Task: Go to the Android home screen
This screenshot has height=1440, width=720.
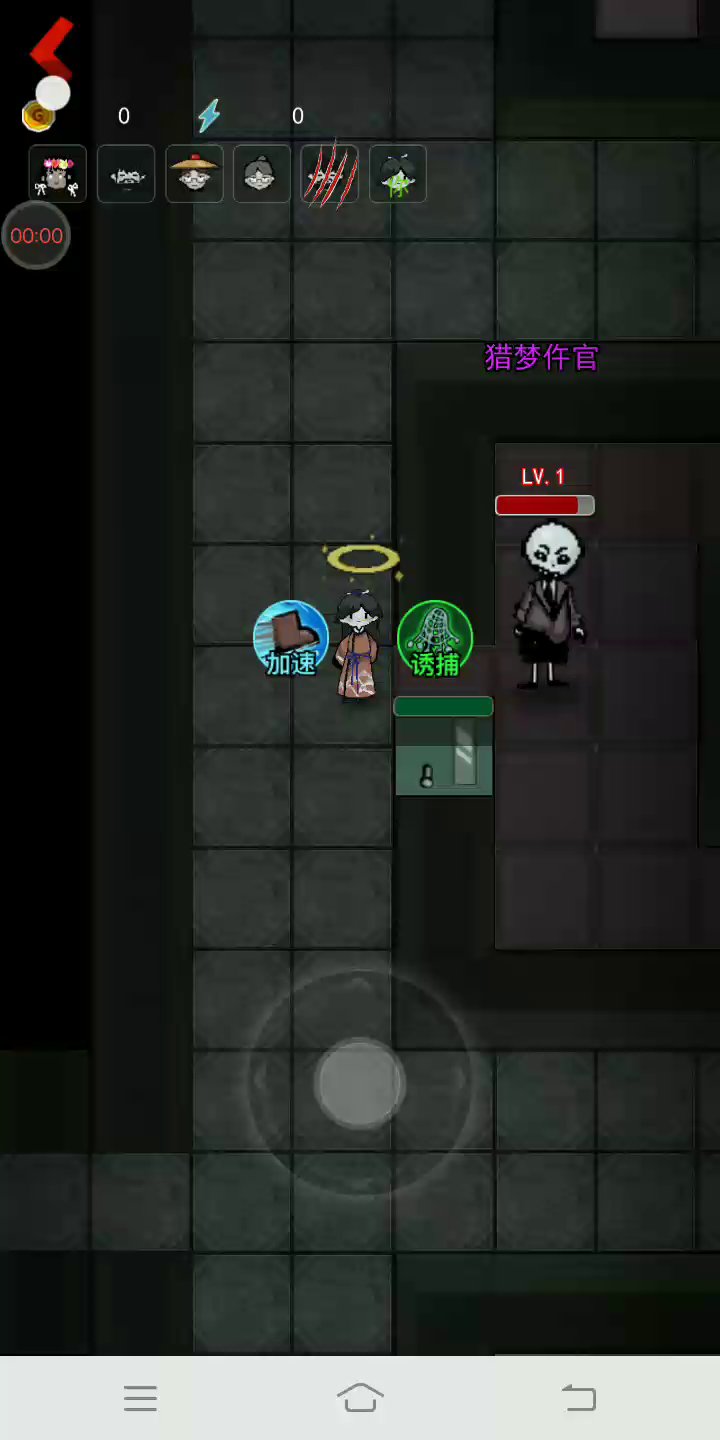Action: (360, 1397)
